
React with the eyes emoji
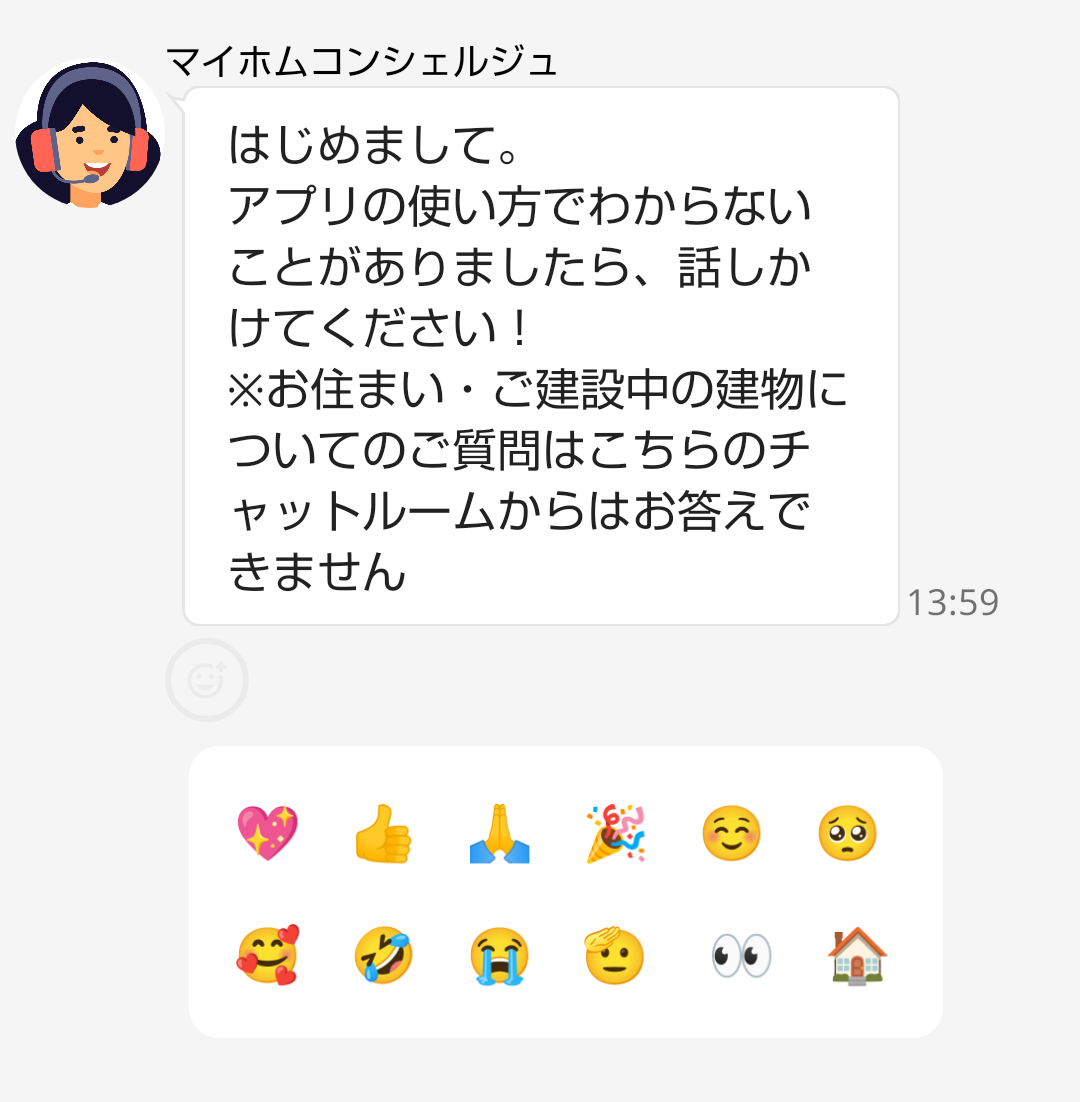click(x=741, y=955)
